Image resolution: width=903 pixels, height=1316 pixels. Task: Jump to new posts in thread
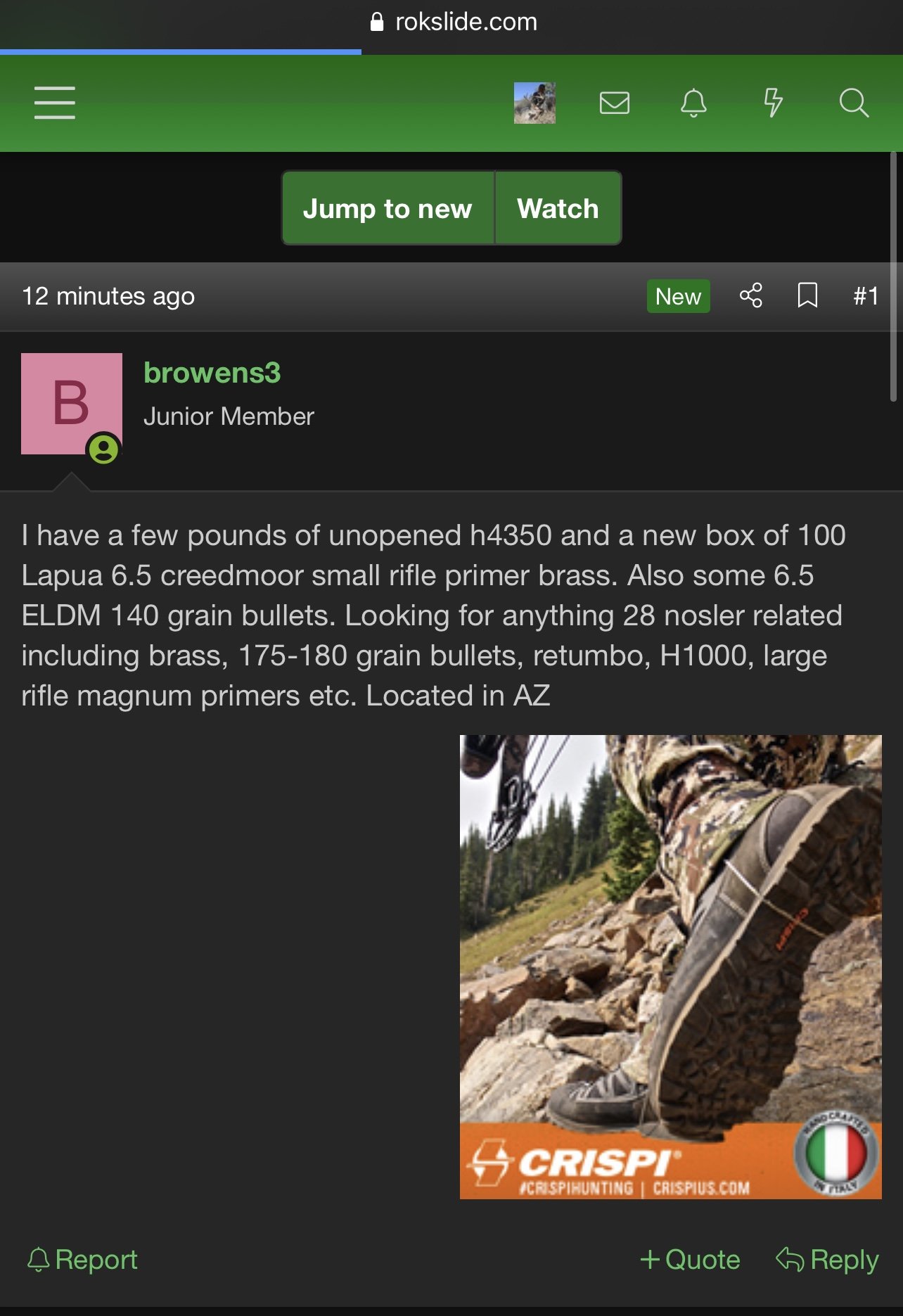pyautogui.click(x=388, y=208)
